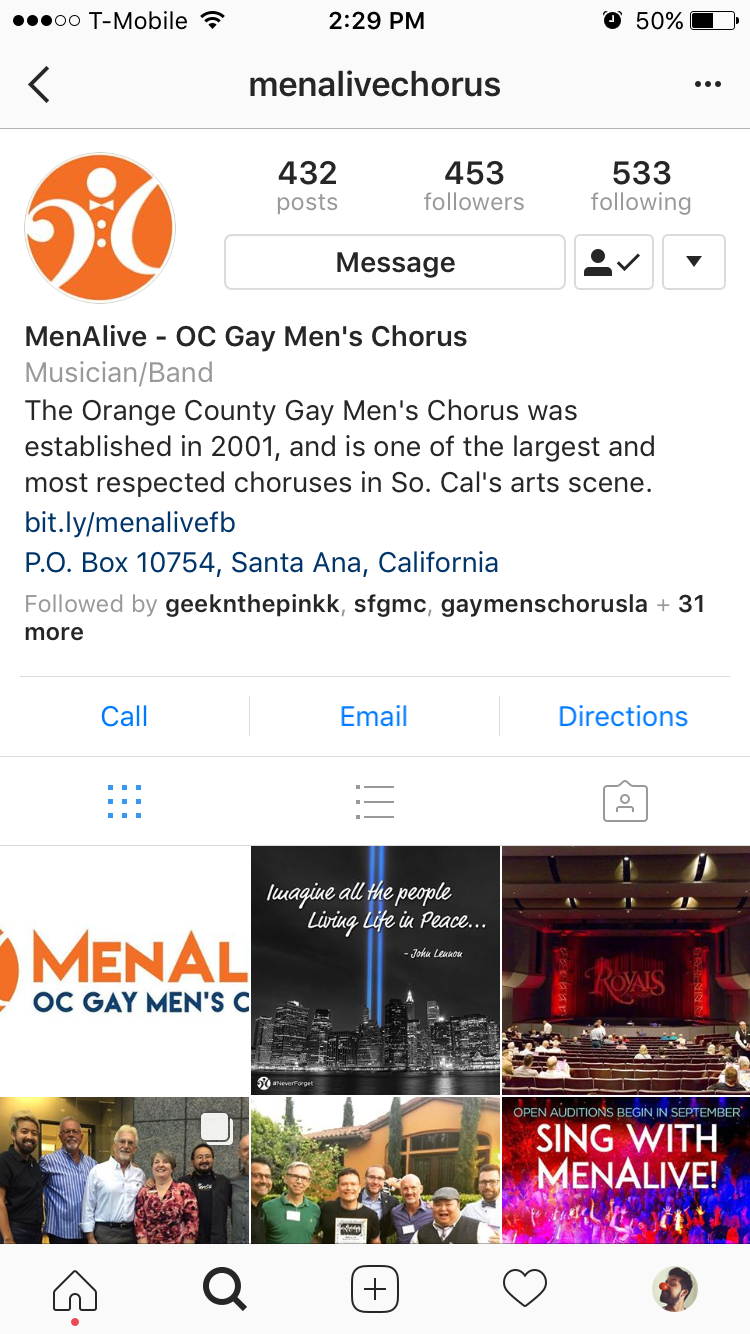Expand suggested accounts dropdown arrow

coord(693,262)
